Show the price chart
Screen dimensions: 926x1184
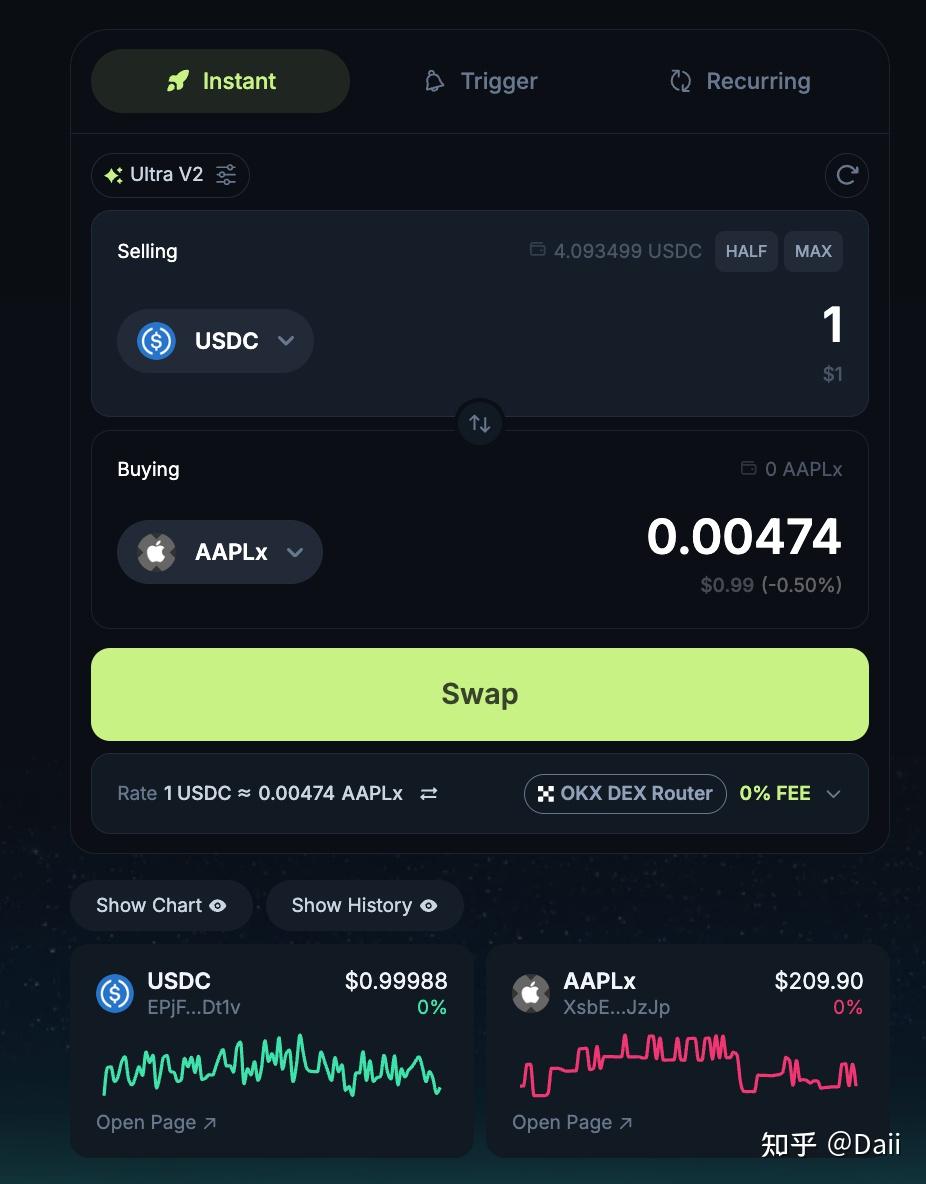(x=161, y=905)
